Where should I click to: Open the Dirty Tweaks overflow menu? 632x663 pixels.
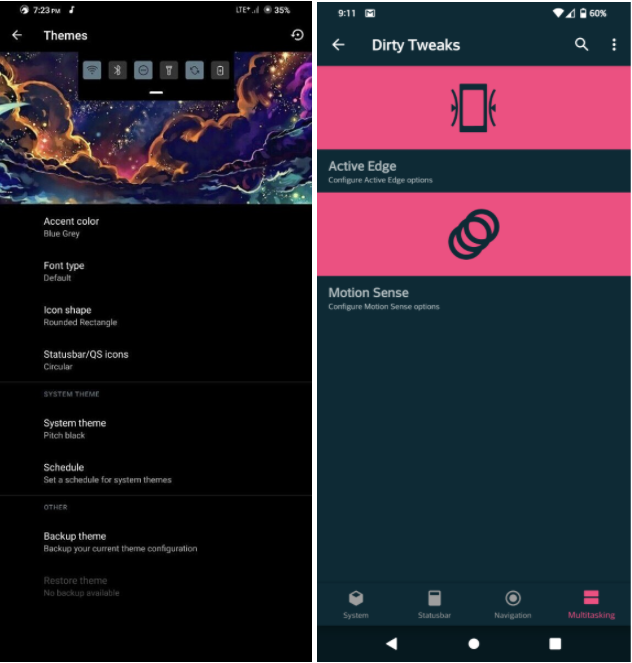[x=614, y=45]
